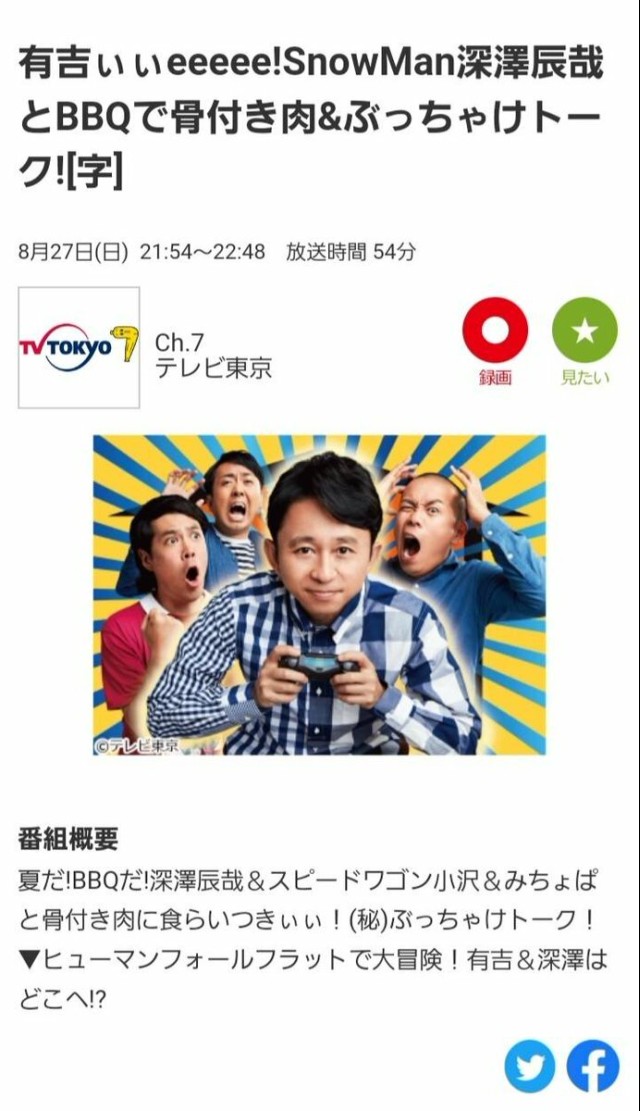
Task: Share this program on Twitter
Action: coord(530,1066)
